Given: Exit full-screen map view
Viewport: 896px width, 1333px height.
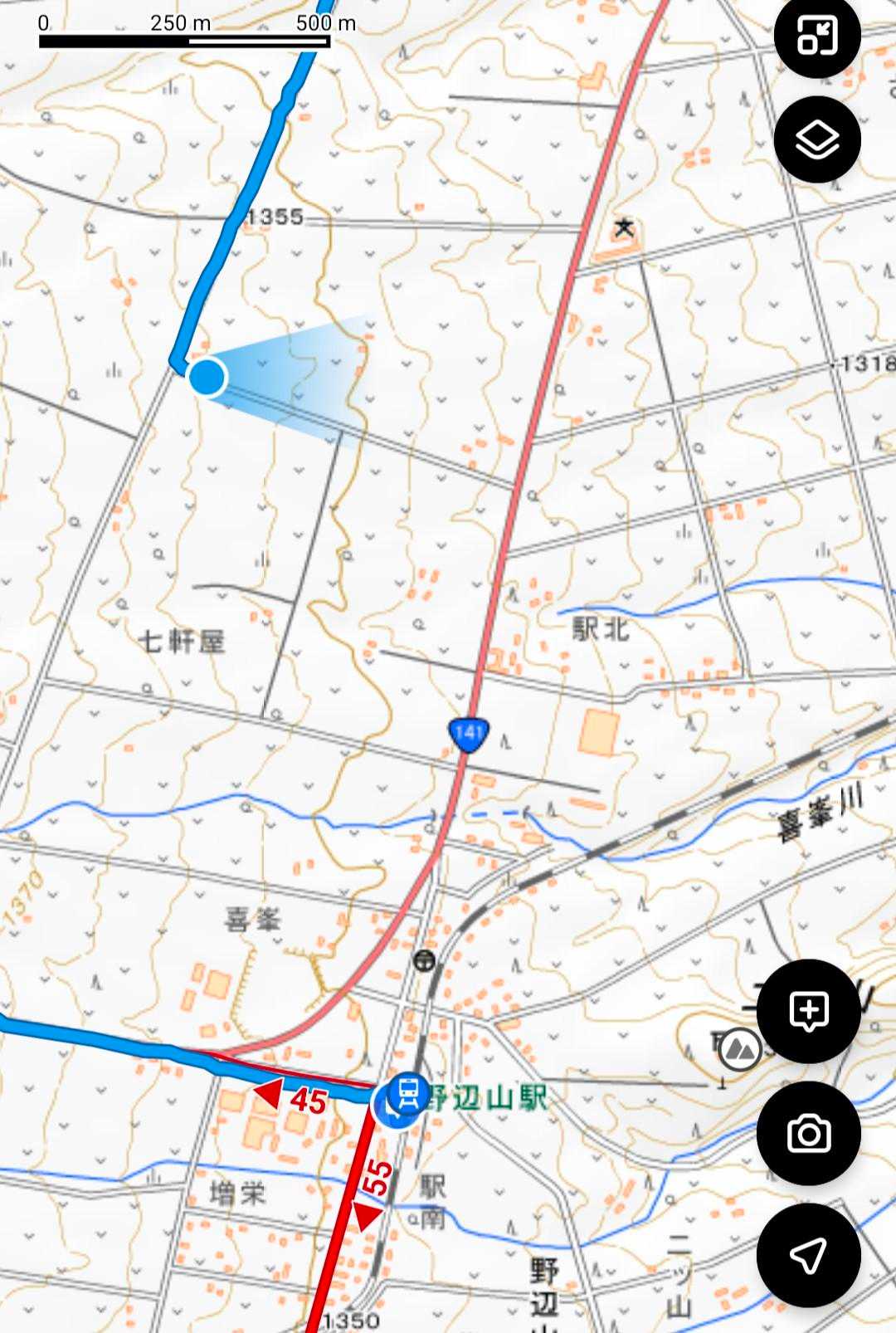Looking at the screenshot, I should (816, 35).
